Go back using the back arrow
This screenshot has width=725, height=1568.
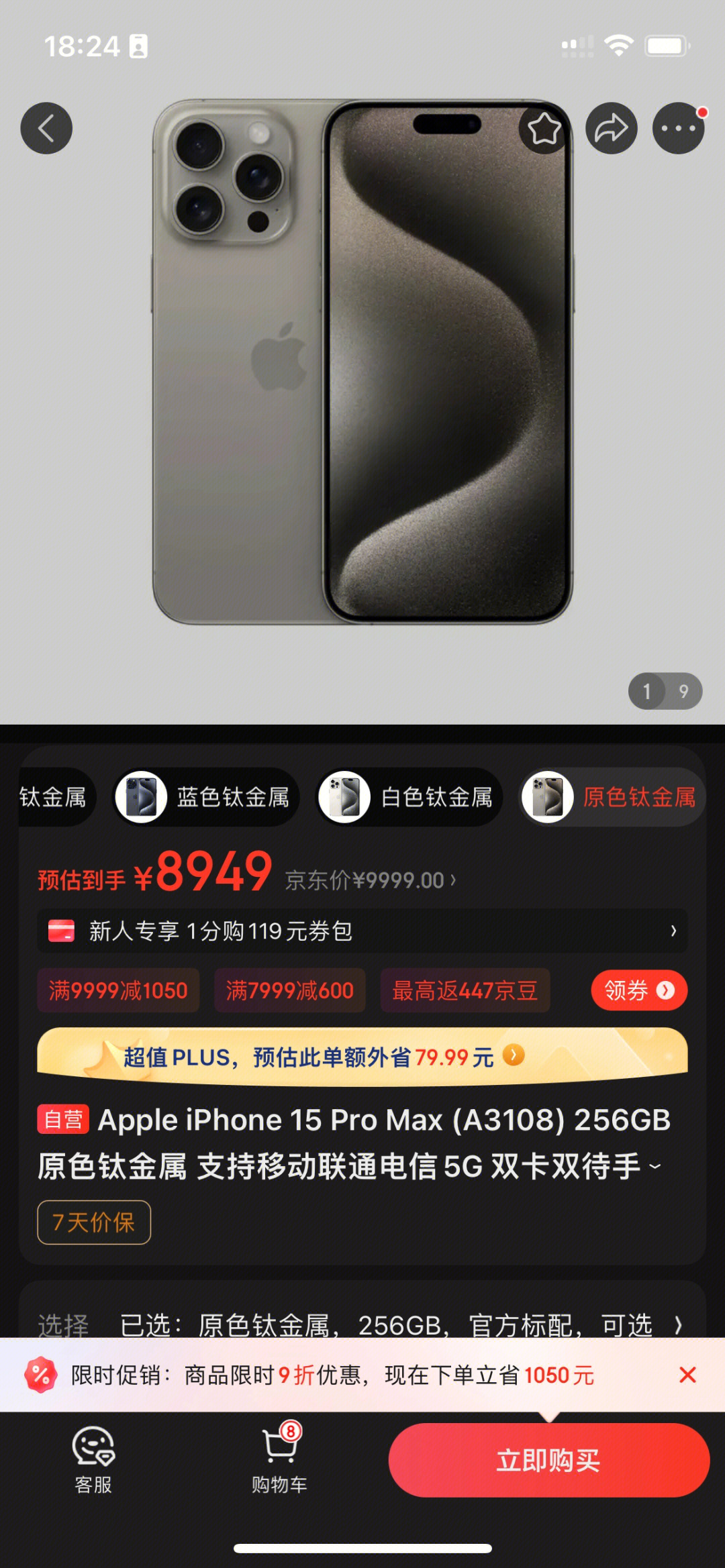(x=46, y=128)
